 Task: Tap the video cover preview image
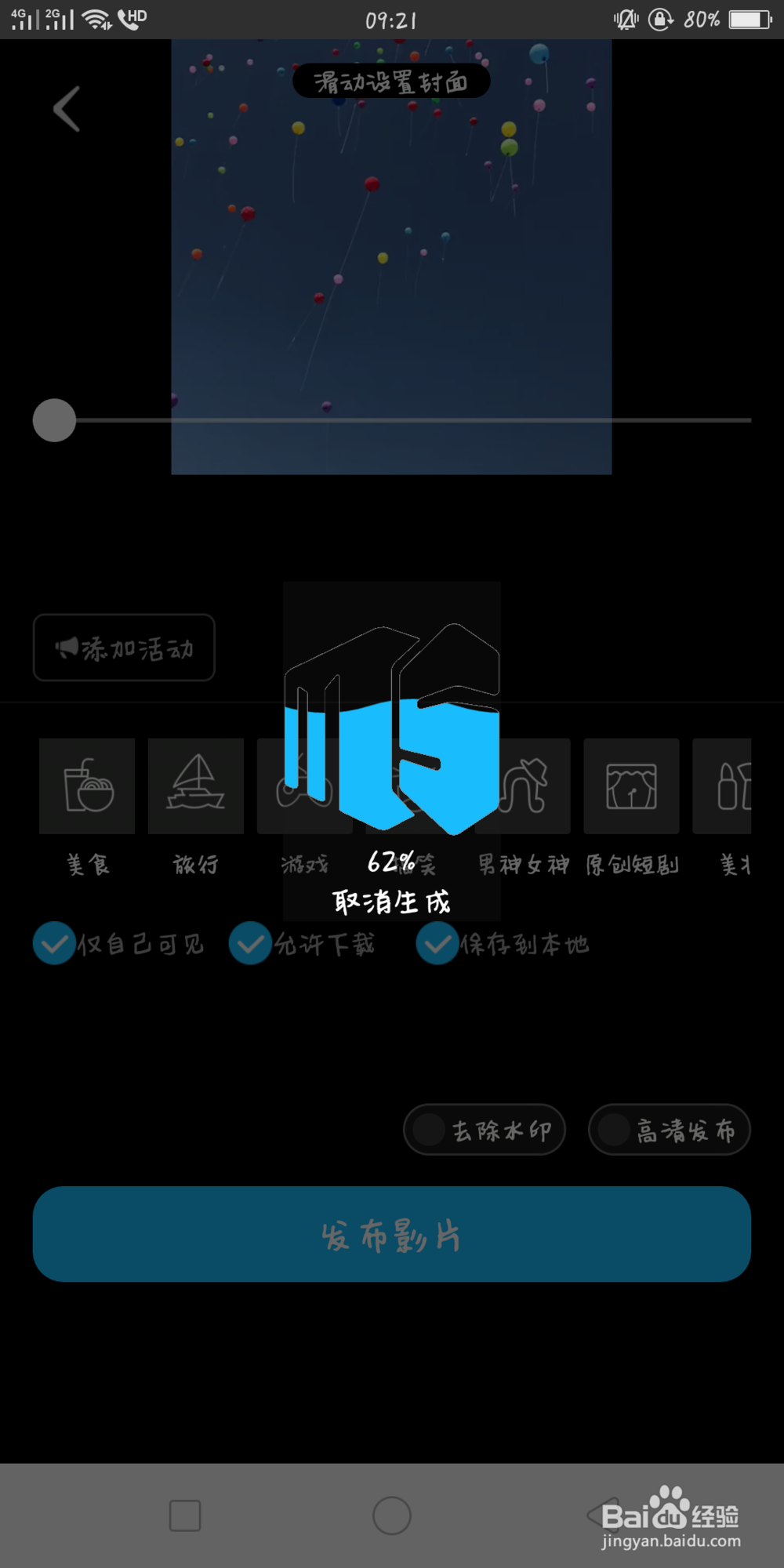(391, 259)
